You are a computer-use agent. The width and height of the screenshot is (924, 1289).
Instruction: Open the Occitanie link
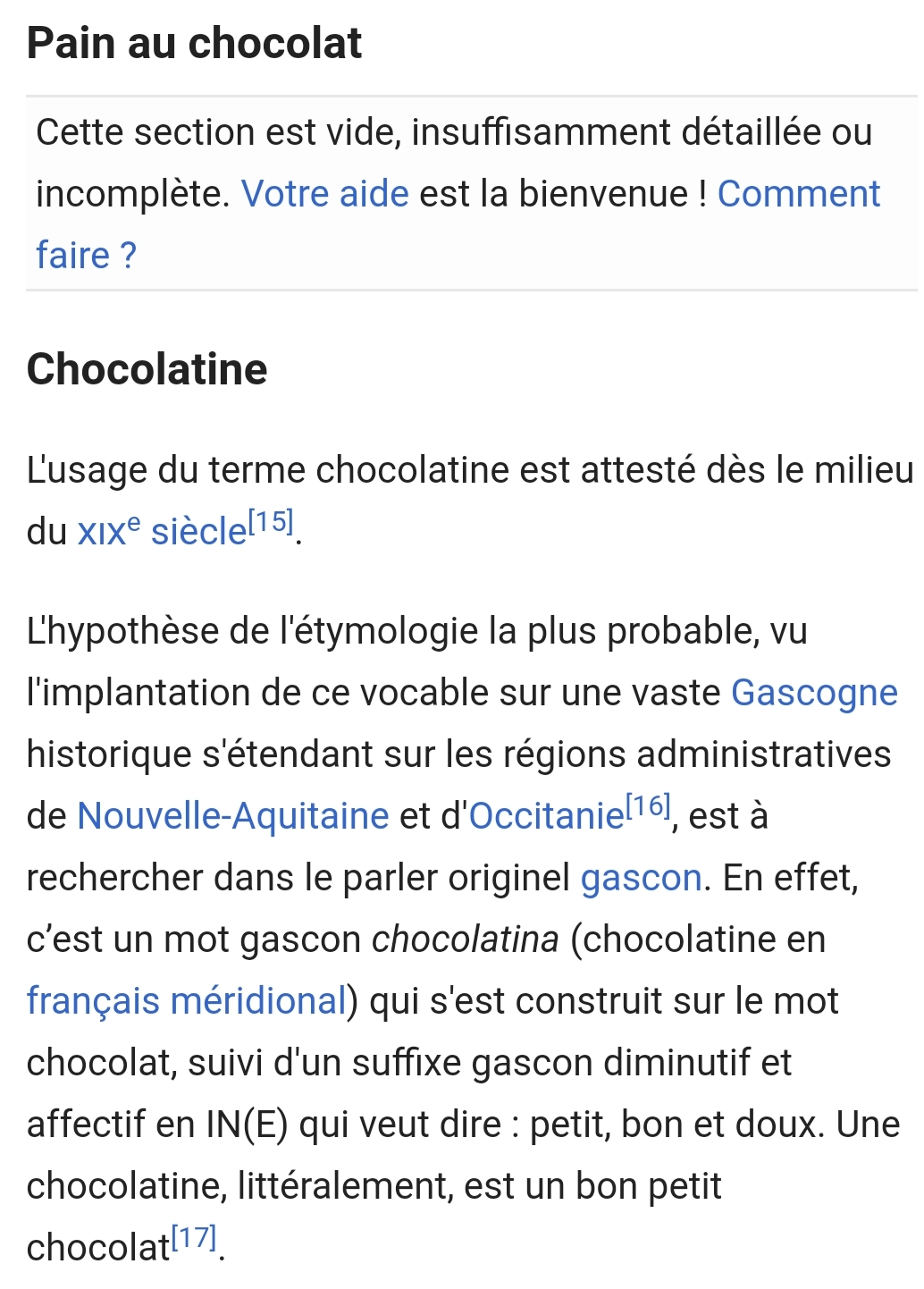(545, 816)
